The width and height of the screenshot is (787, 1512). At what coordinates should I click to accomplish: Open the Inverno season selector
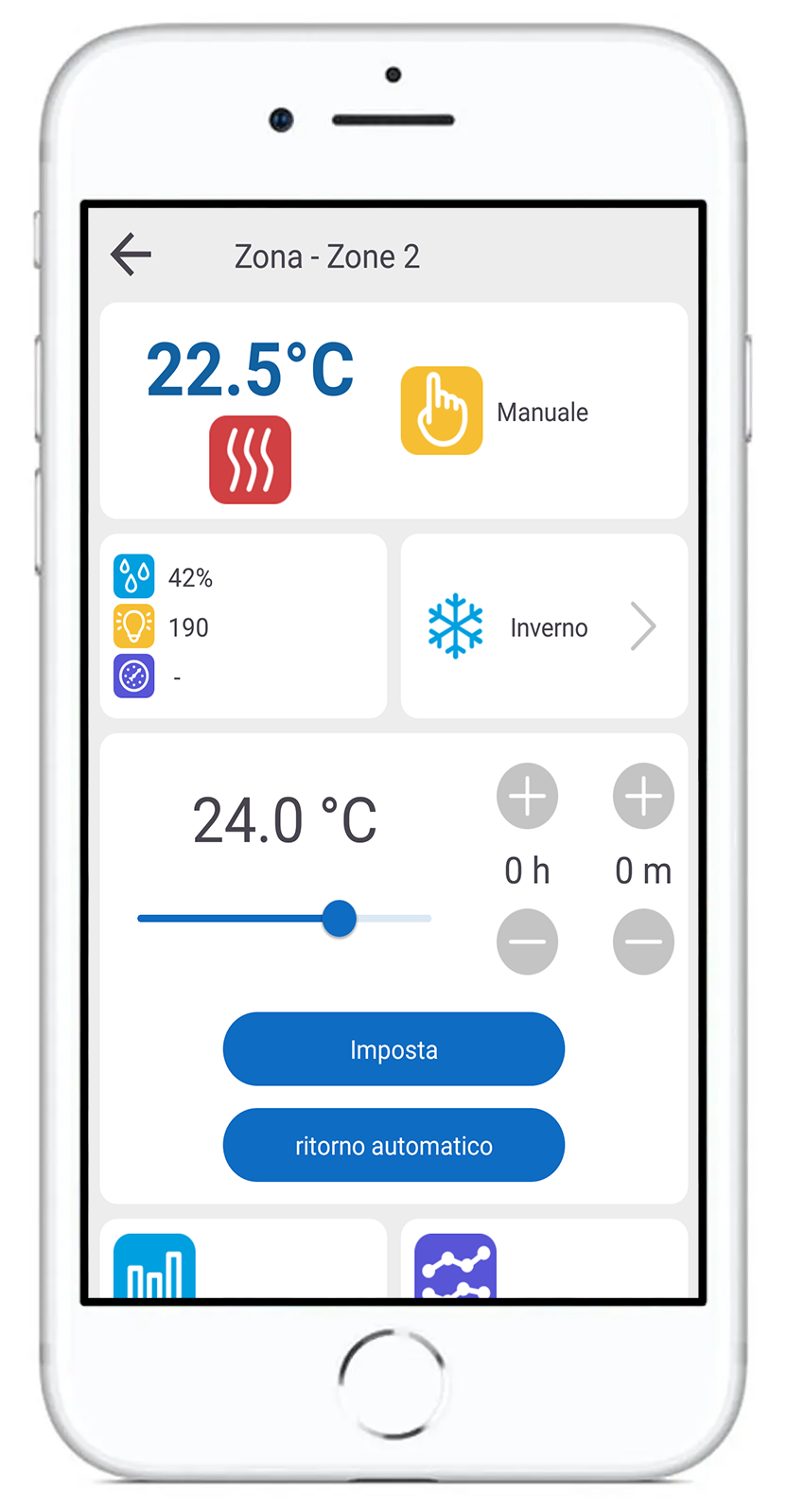(x=544, y=626)
